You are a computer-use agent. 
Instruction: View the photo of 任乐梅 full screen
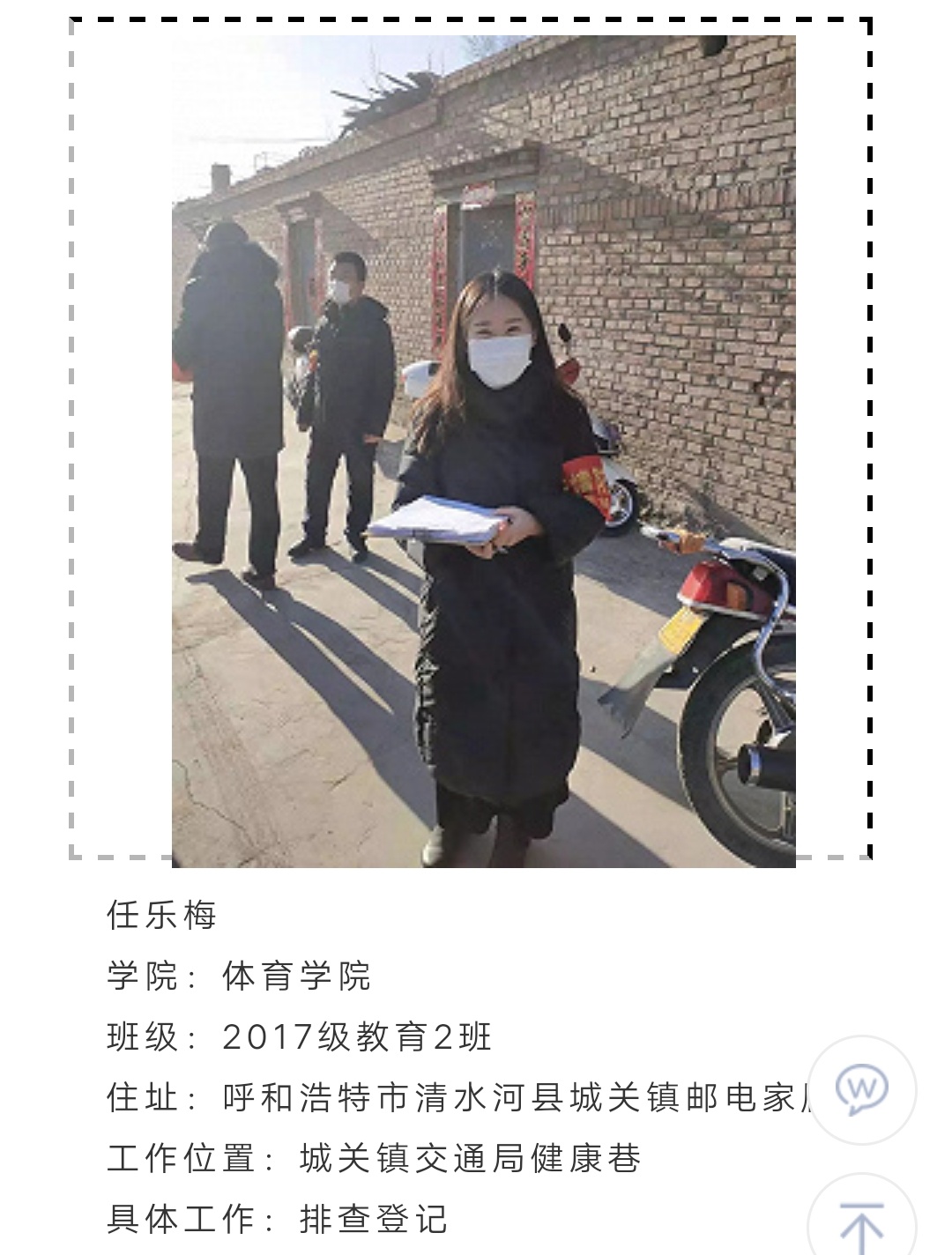click(483, 451)
